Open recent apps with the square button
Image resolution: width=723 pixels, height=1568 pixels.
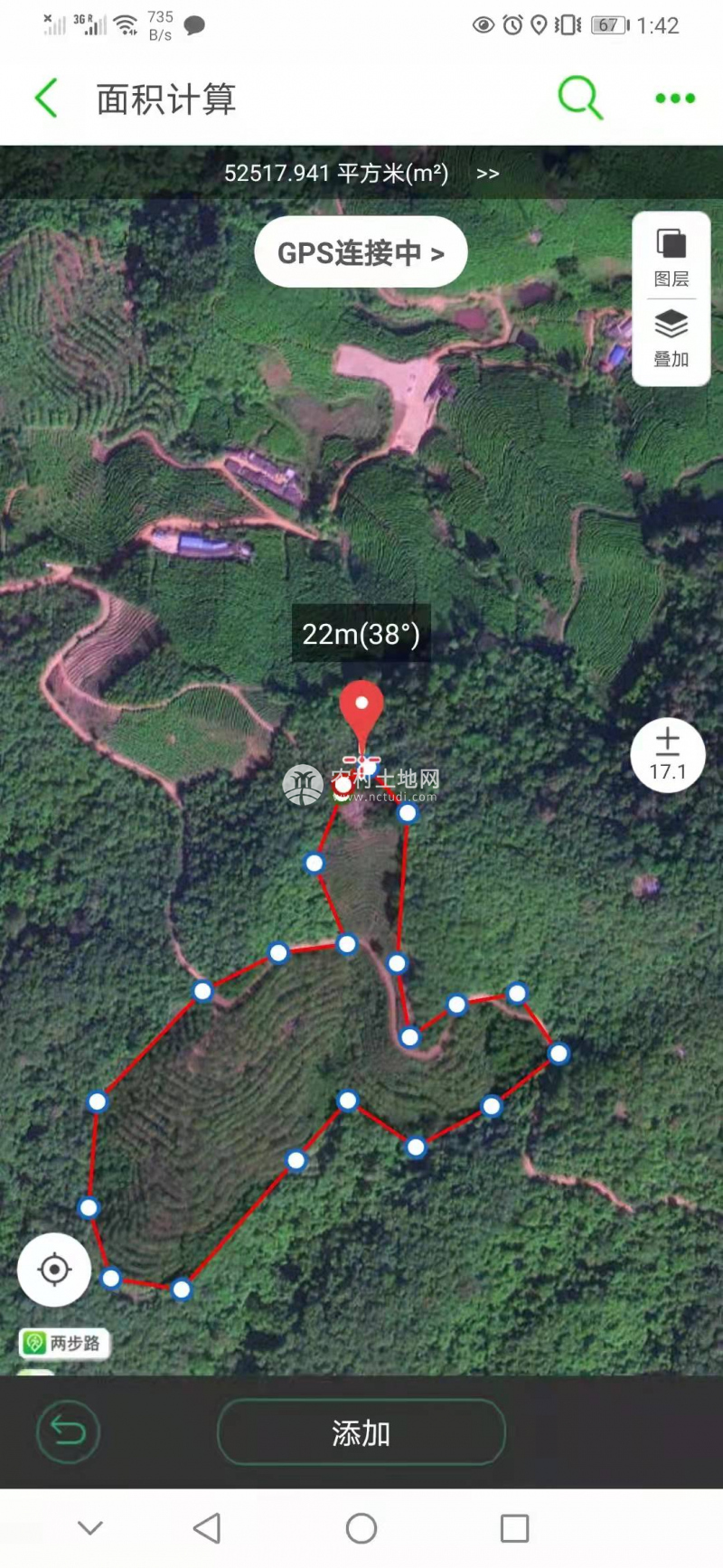[x=514, y=1528]
